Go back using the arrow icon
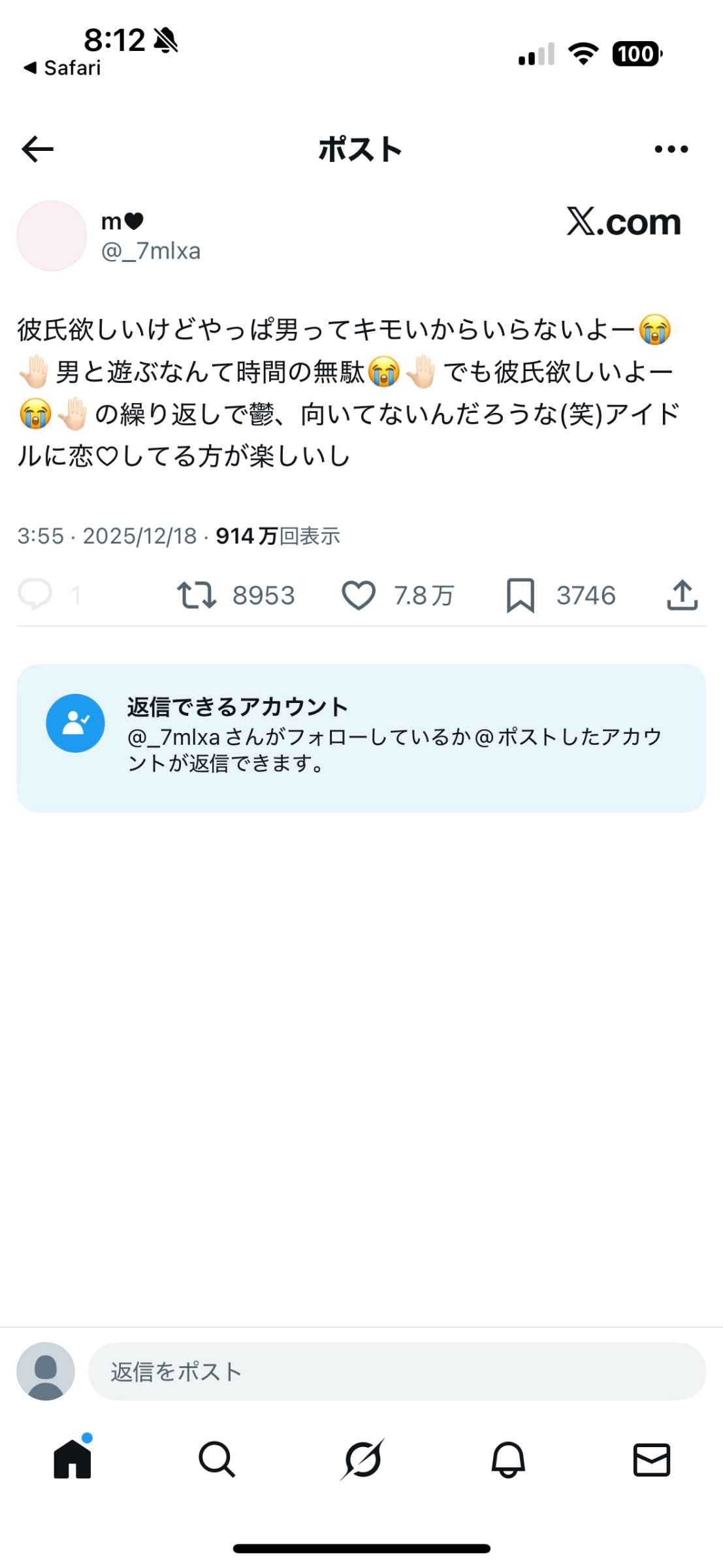The image size is (723, 1568). point(37,149)
